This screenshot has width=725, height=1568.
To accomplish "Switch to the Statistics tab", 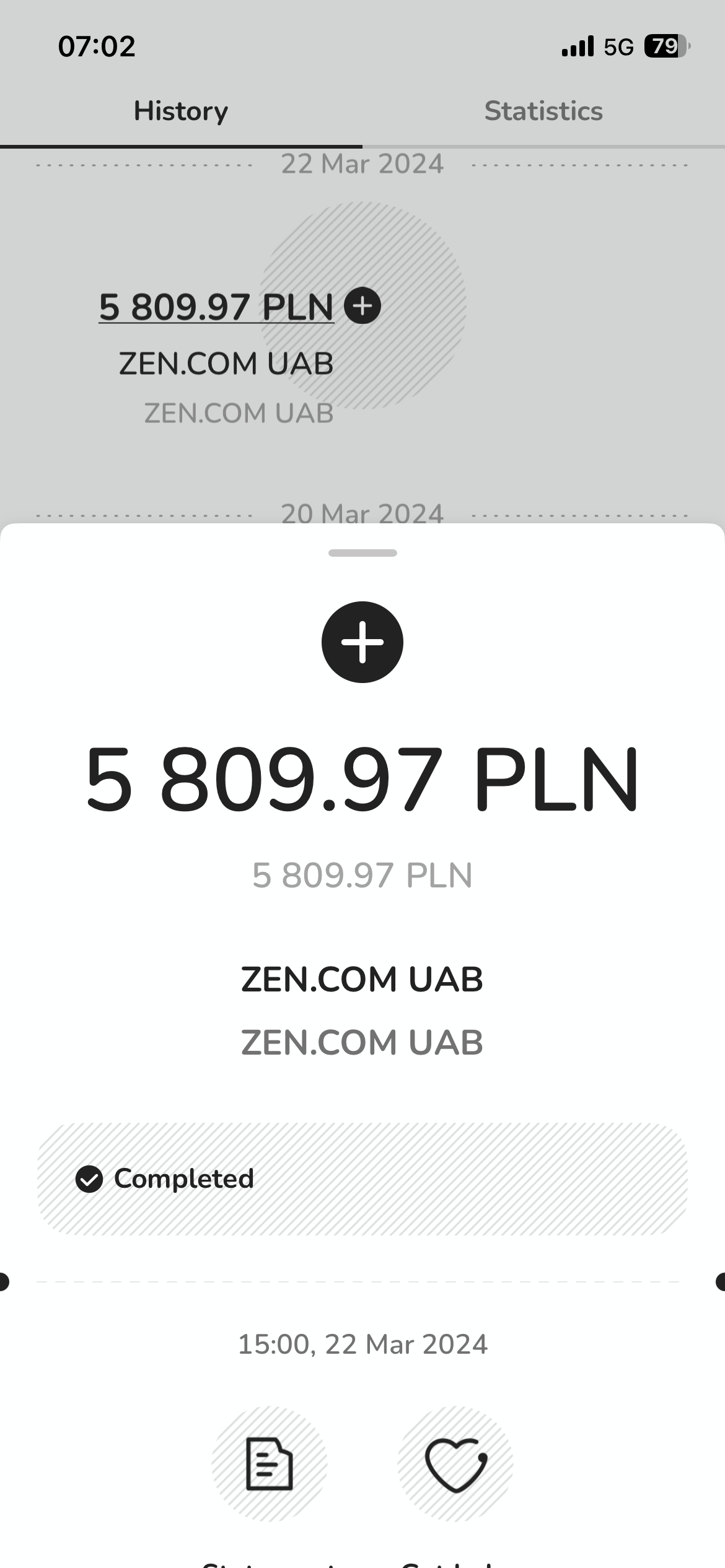I will (543, 111).
